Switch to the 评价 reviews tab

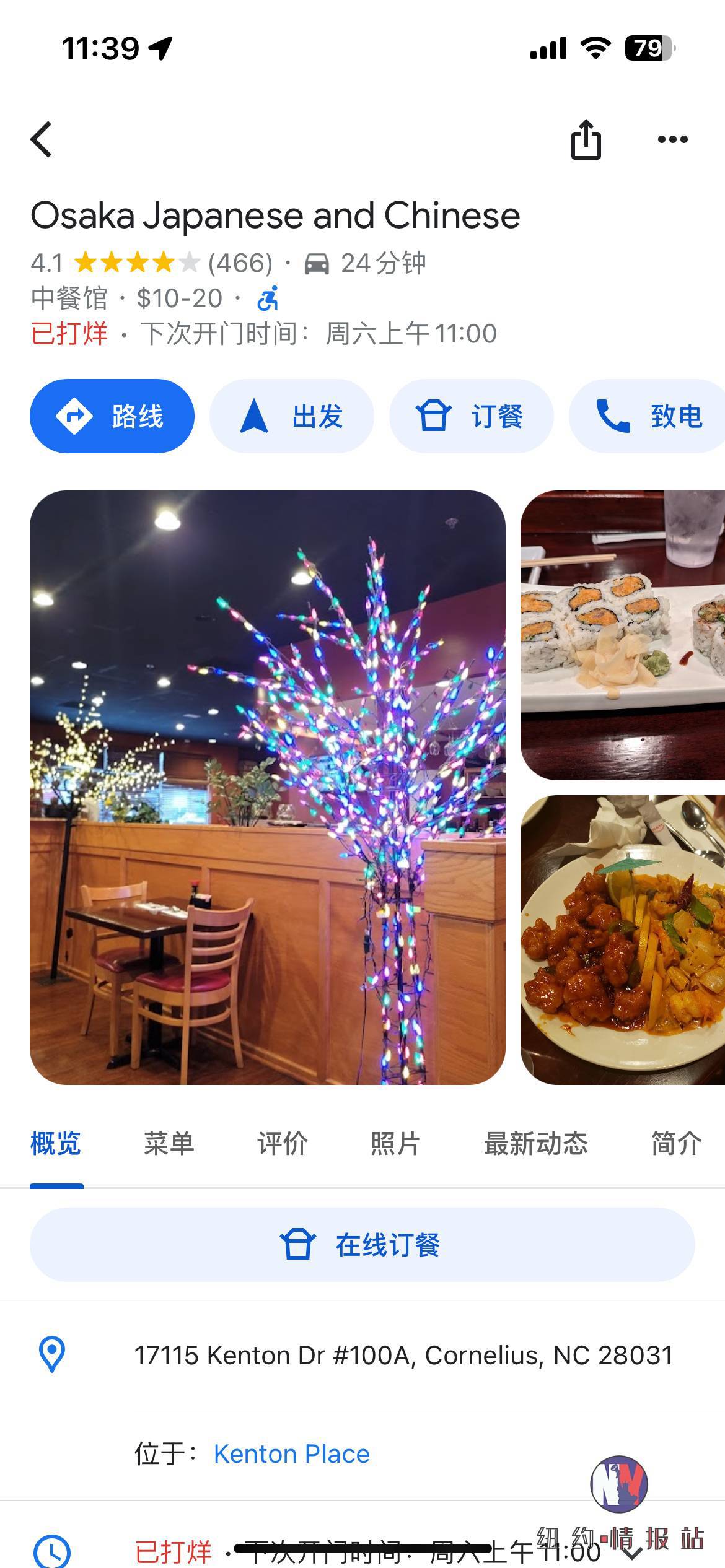283,1143
